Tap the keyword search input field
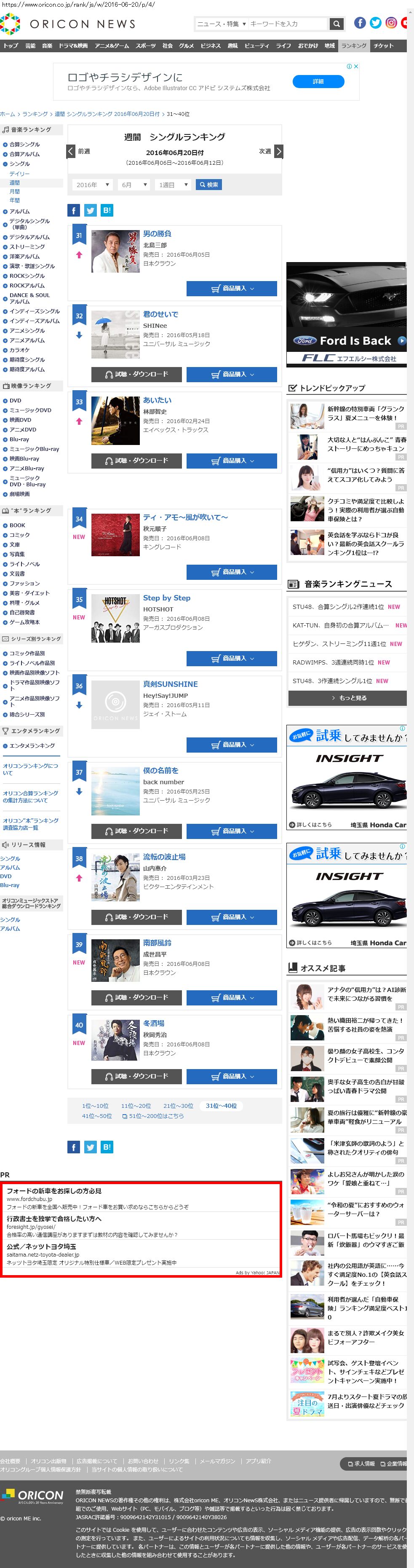This screenshot has height=1568, width=414. [288, 24]
